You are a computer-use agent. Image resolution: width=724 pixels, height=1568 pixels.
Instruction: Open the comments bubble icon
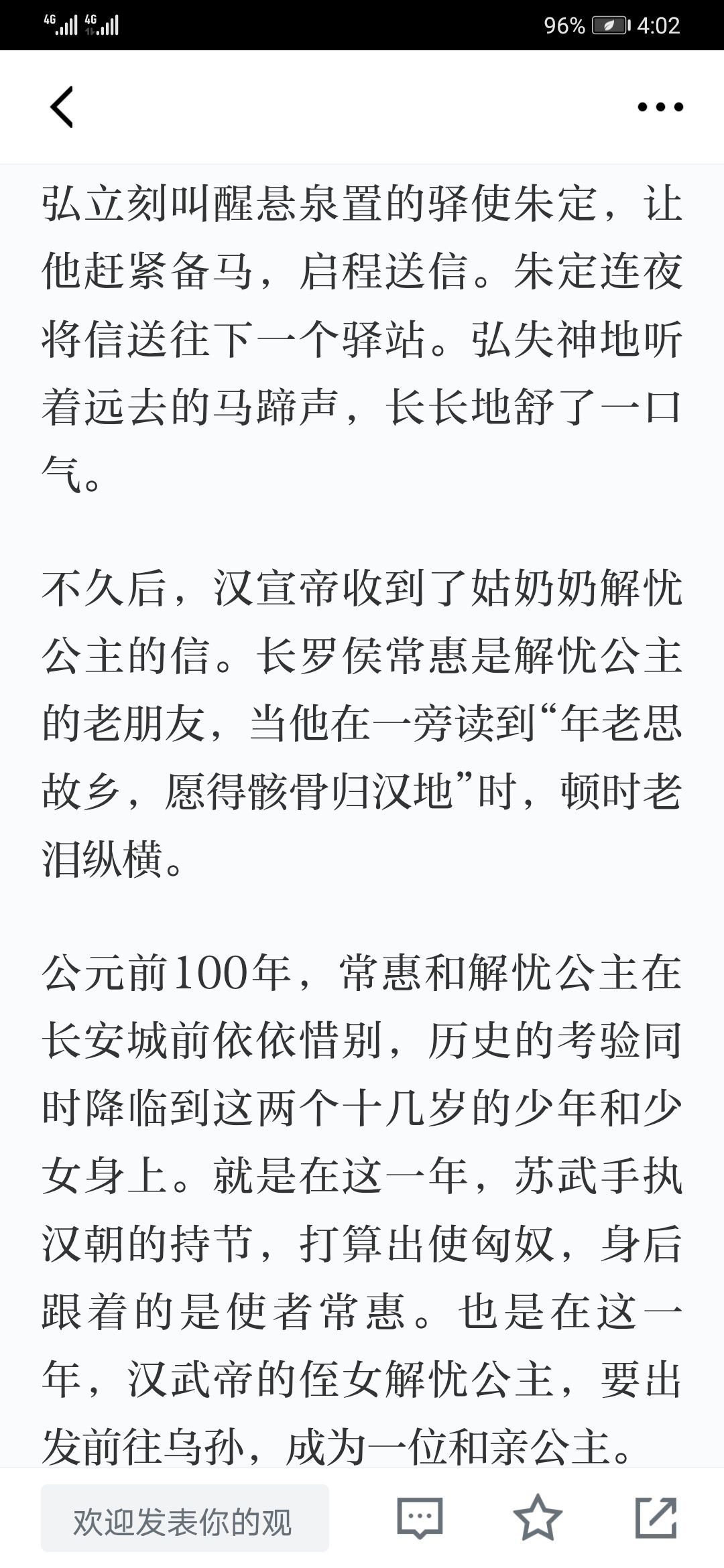click(x=420, y=1518)
